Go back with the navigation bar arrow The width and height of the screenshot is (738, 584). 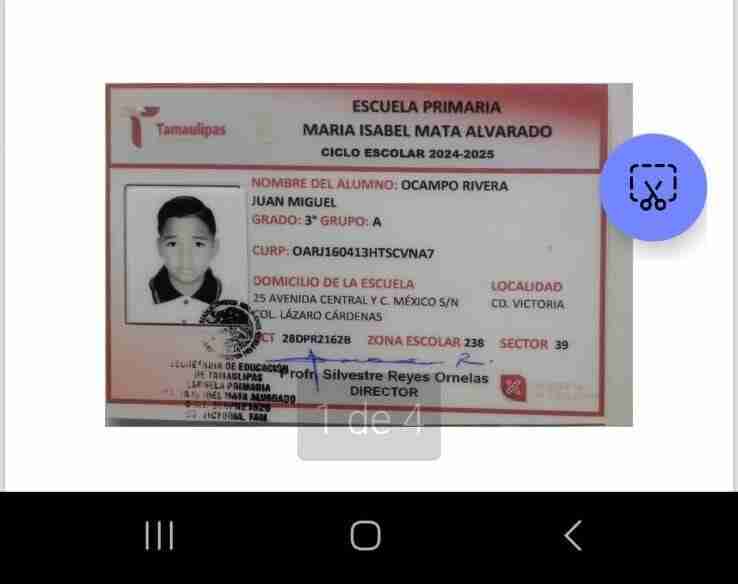(572, 536)
